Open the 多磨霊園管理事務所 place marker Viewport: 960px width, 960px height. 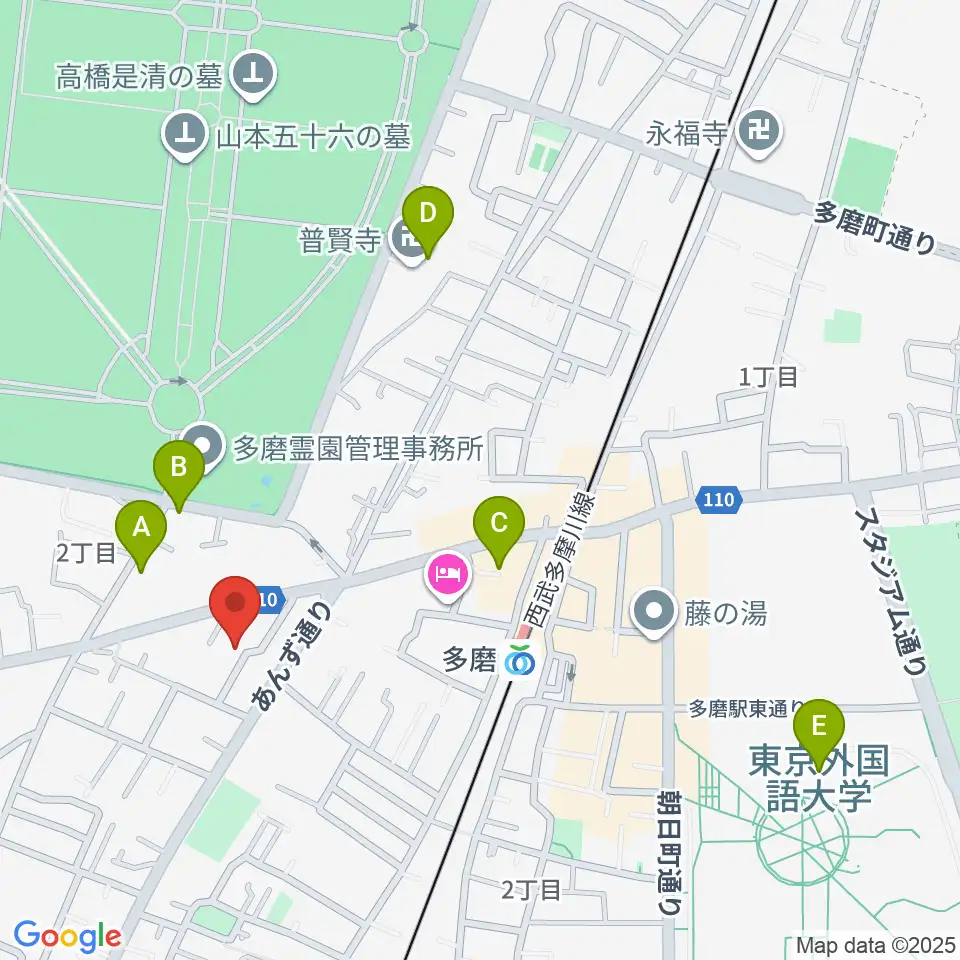(x=206, y=448)
